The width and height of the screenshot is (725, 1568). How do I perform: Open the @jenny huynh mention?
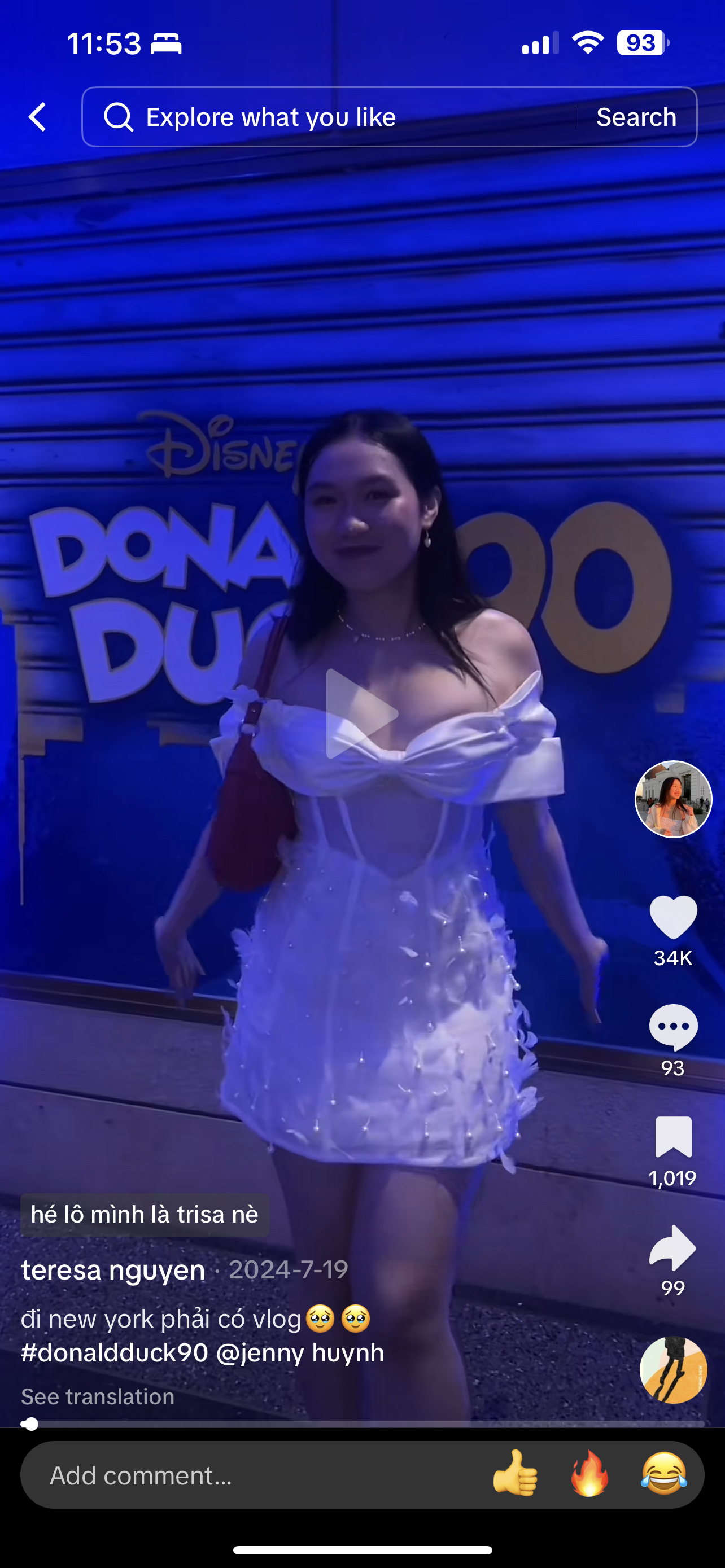point(300,1352)
